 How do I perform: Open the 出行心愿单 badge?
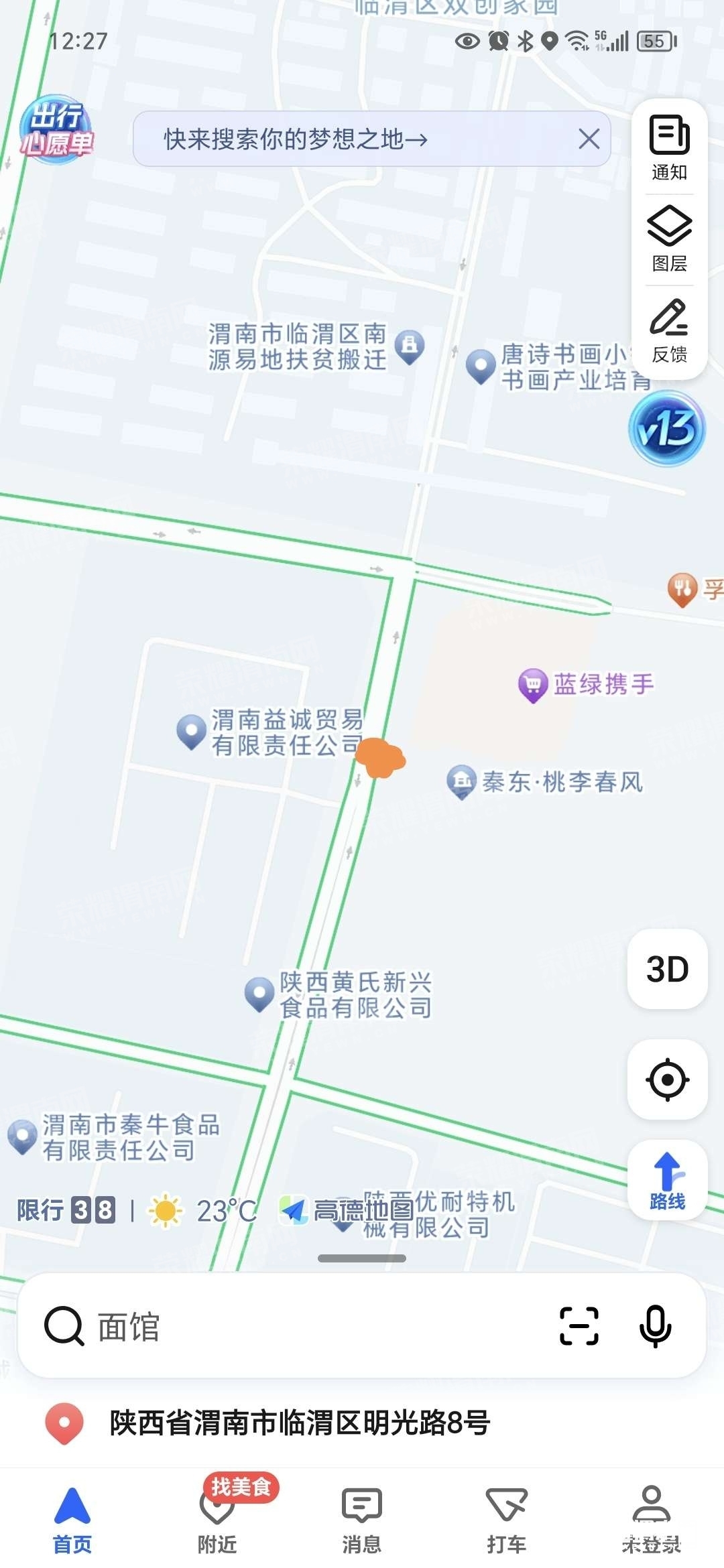[x=56, y=128]
